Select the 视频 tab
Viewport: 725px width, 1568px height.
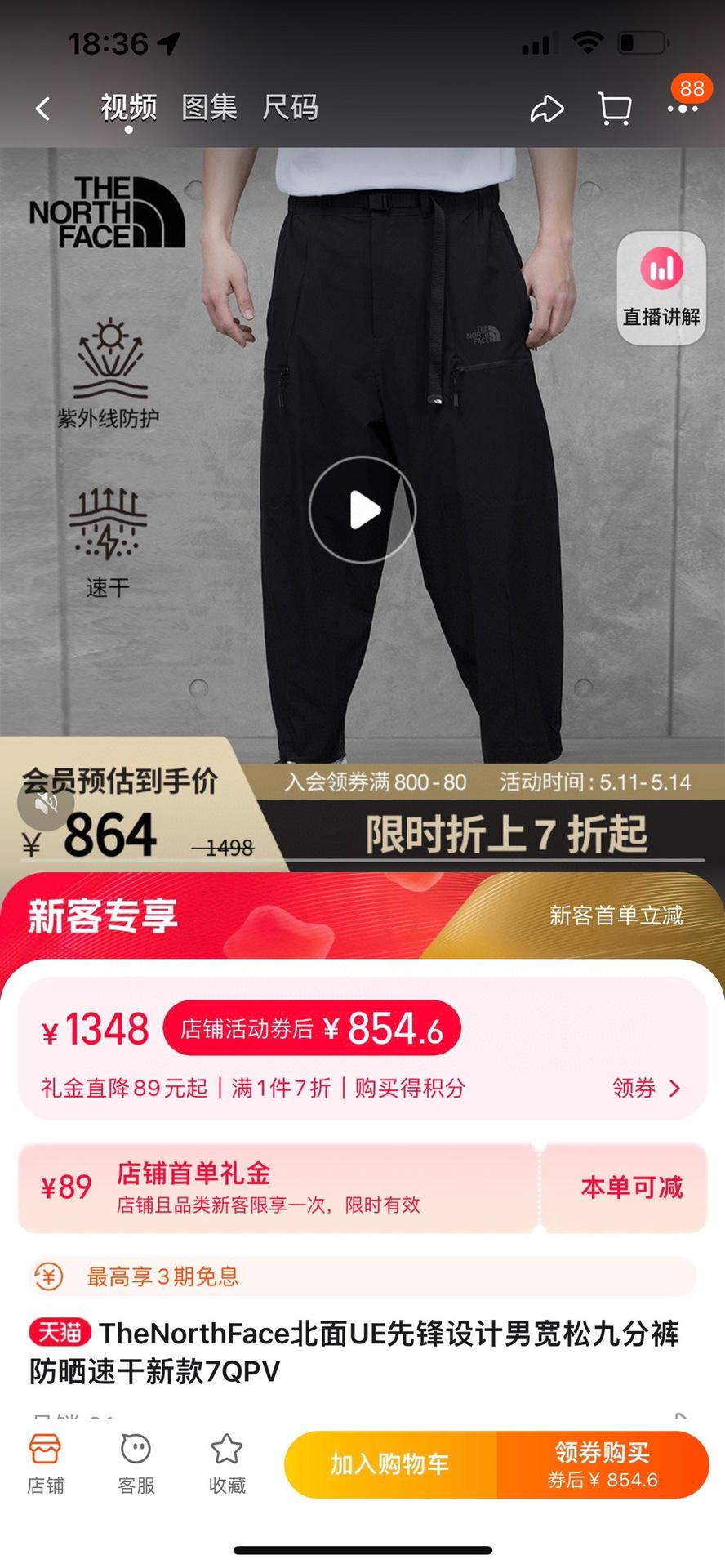click(128, 107)
